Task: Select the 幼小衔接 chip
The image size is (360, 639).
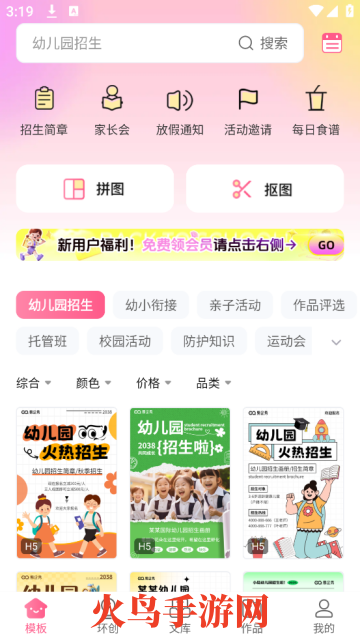Action: pyautogui.click(x=151, y=305)
